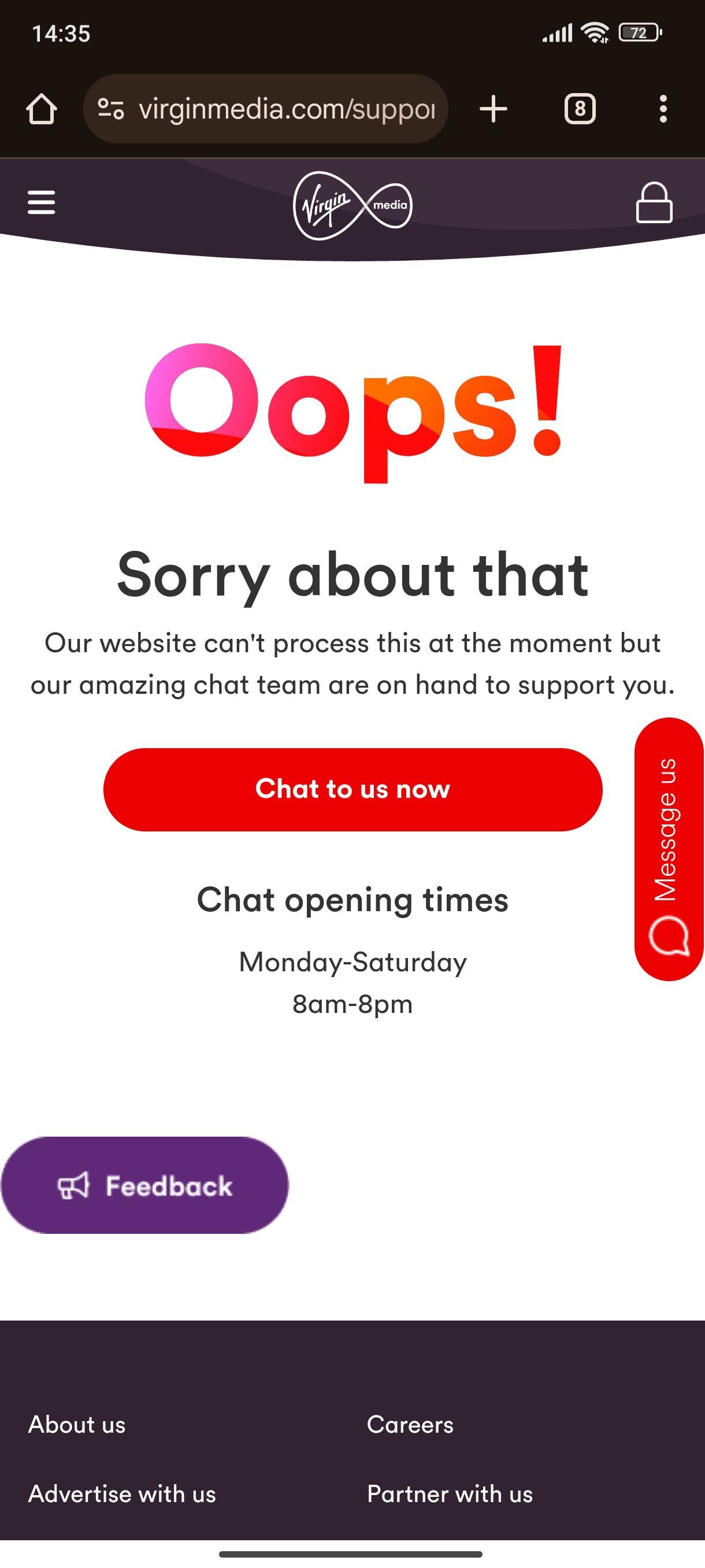Visit the Careers page
Screen dimensions: 705x1568
pyautogui.click(x=410, y=1425)
